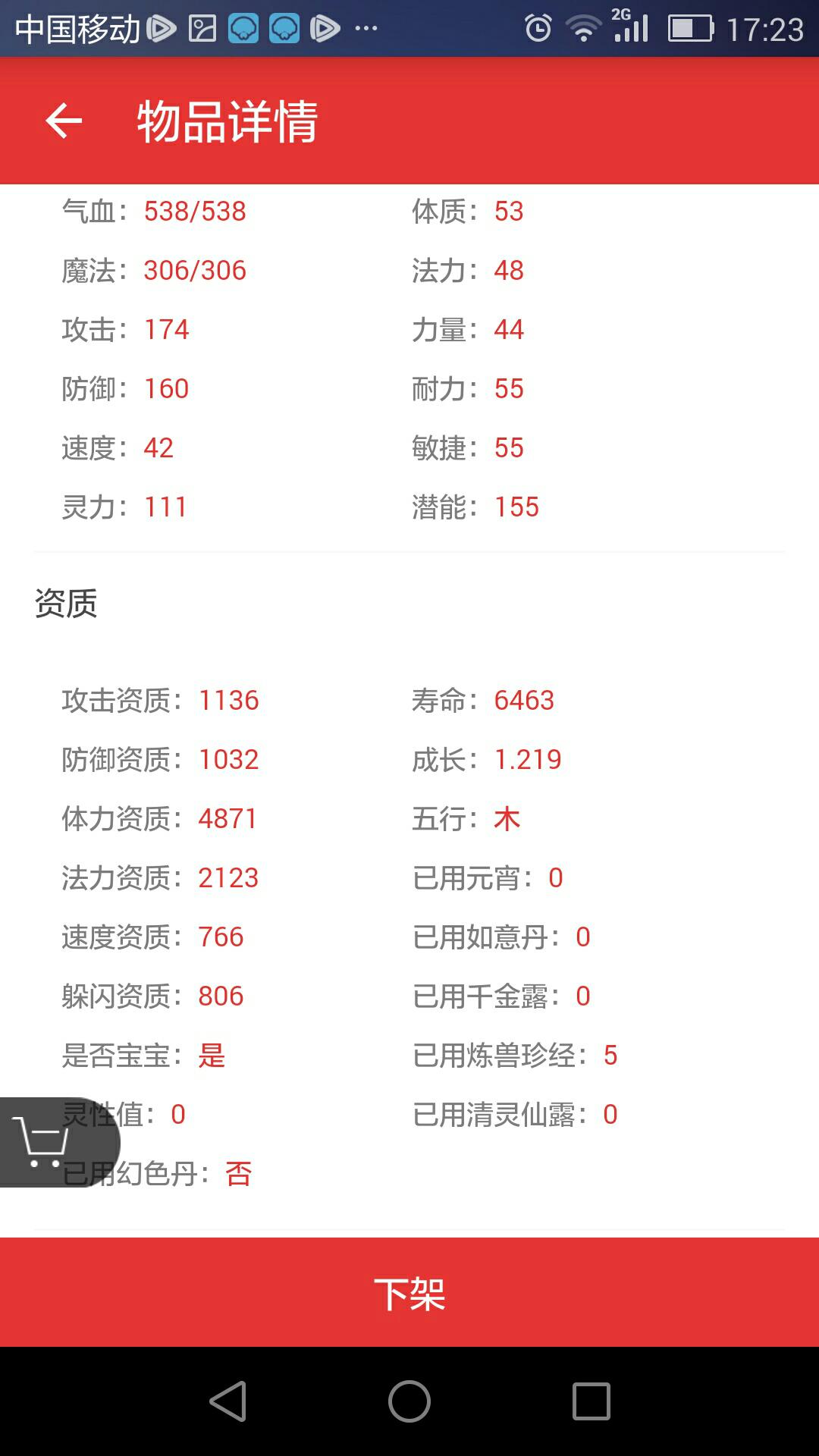Open the floating shopping cart
Screen dimensions: 819x1456
coord(45,1141)
